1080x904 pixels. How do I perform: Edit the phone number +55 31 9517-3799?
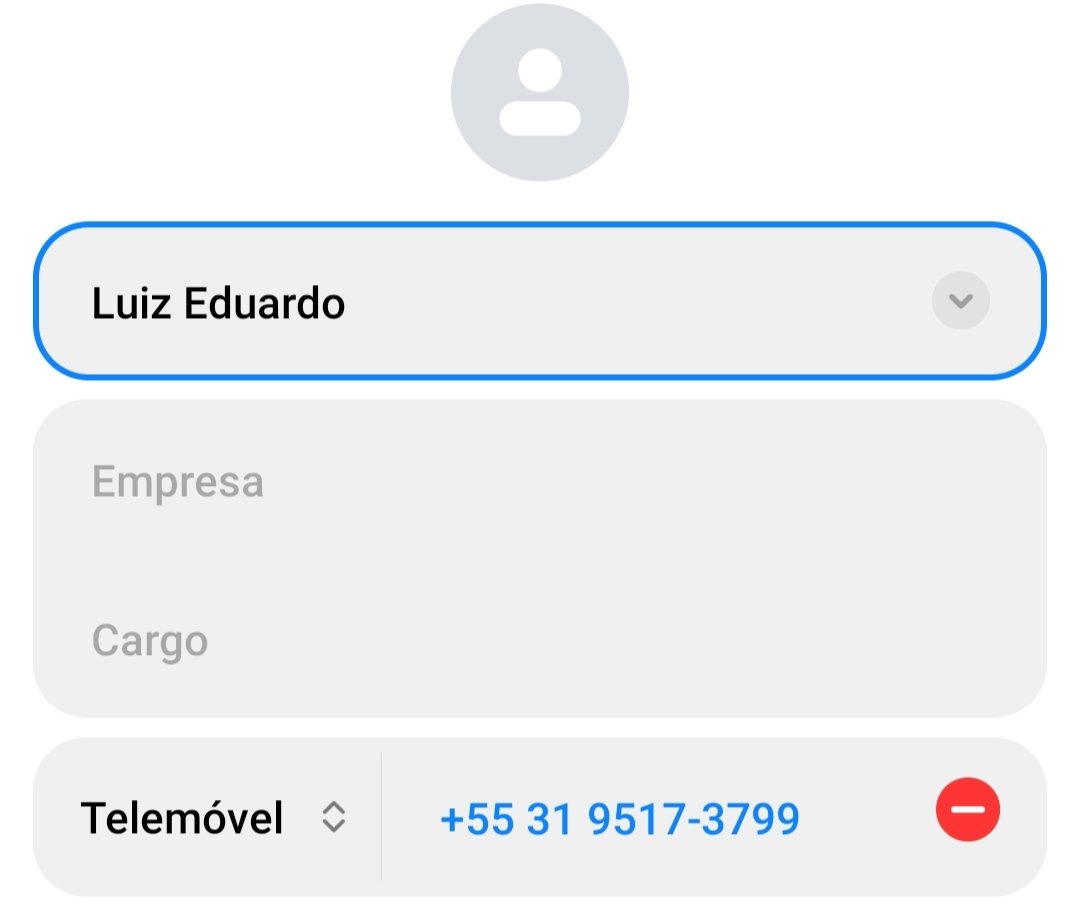coord(620,819)
